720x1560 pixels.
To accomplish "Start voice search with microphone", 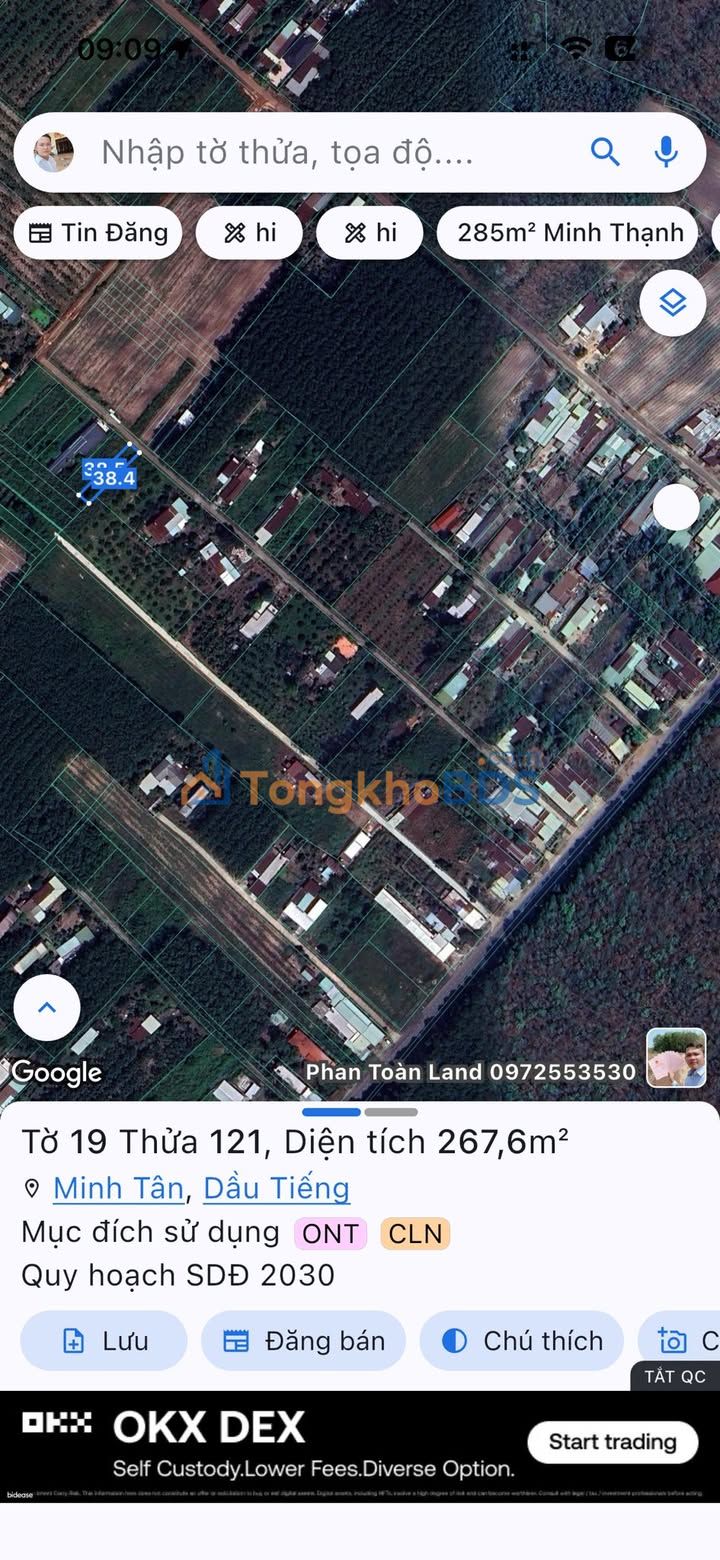I will coord(666,152).
